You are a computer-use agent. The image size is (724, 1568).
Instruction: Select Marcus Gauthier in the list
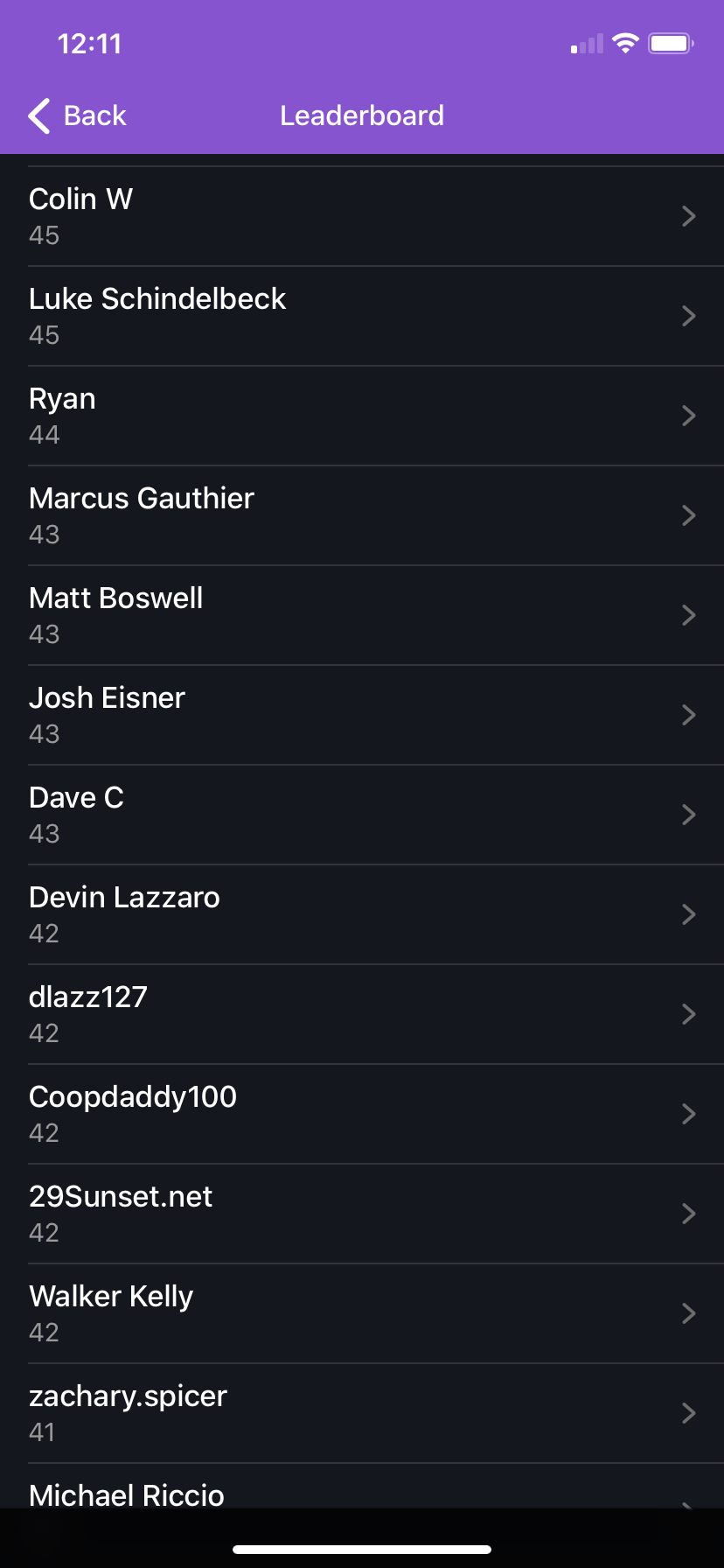362,515
